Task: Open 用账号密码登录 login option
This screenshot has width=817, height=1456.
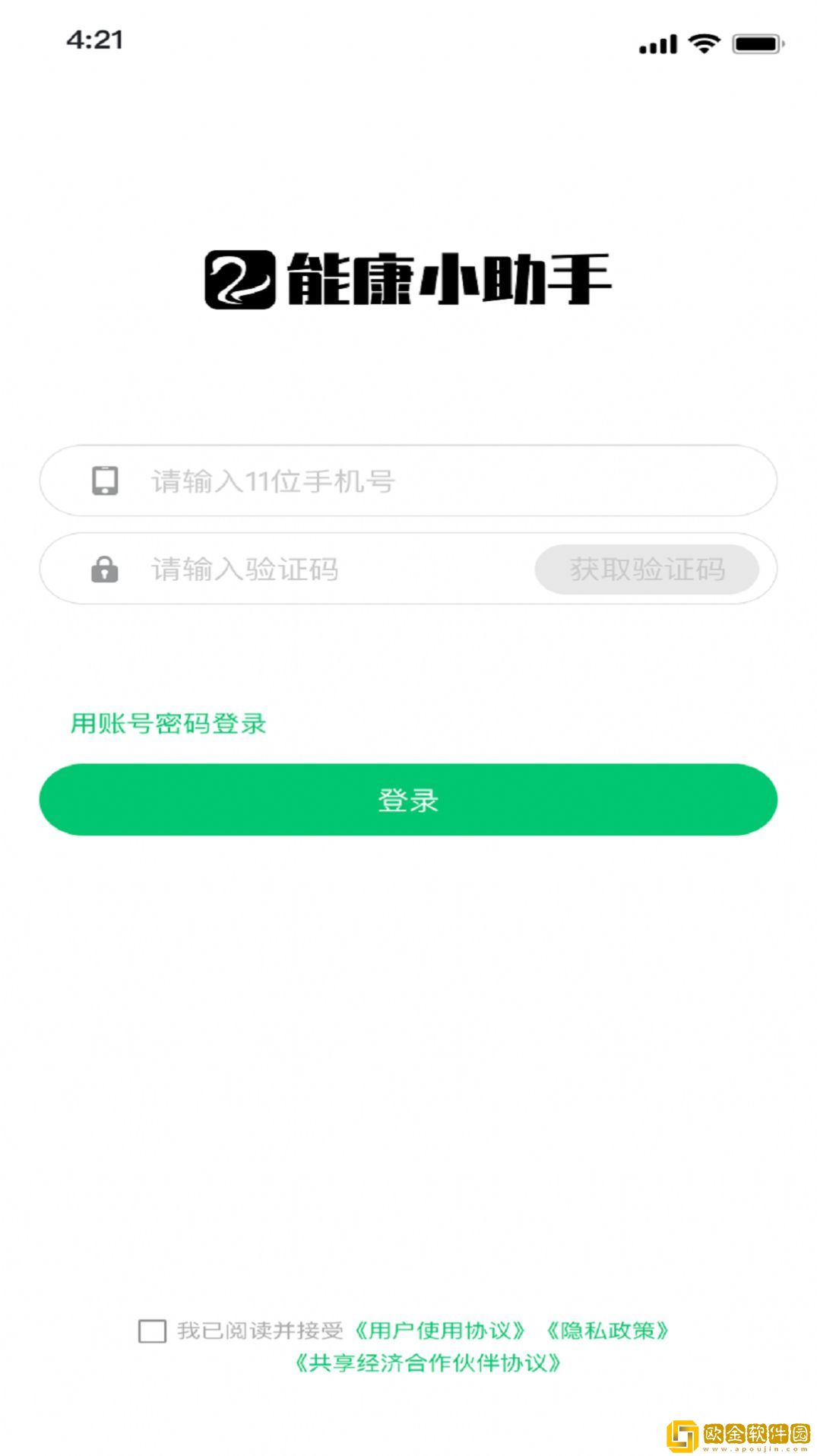Action: point(169,725)
